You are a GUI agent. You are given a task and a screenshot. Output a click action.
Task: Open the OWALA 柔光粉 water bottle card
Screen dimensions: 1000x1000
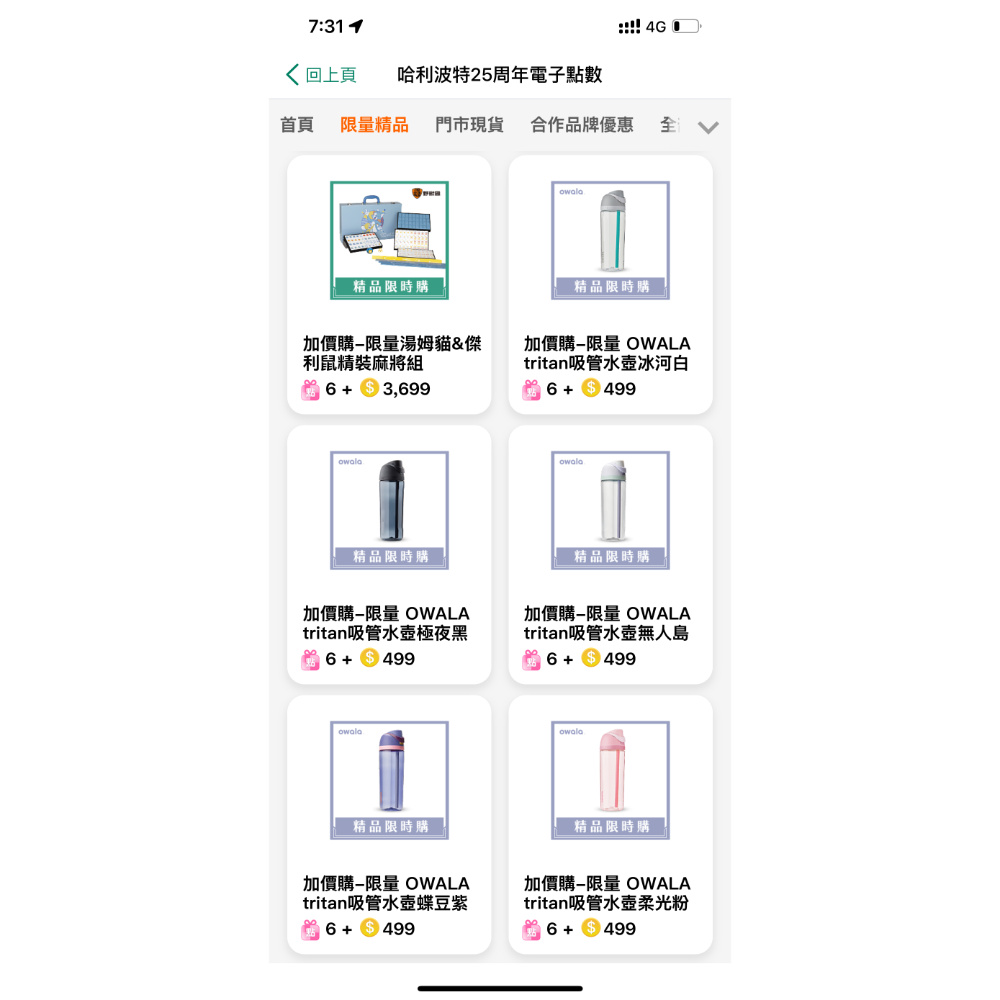click(610, 824)
